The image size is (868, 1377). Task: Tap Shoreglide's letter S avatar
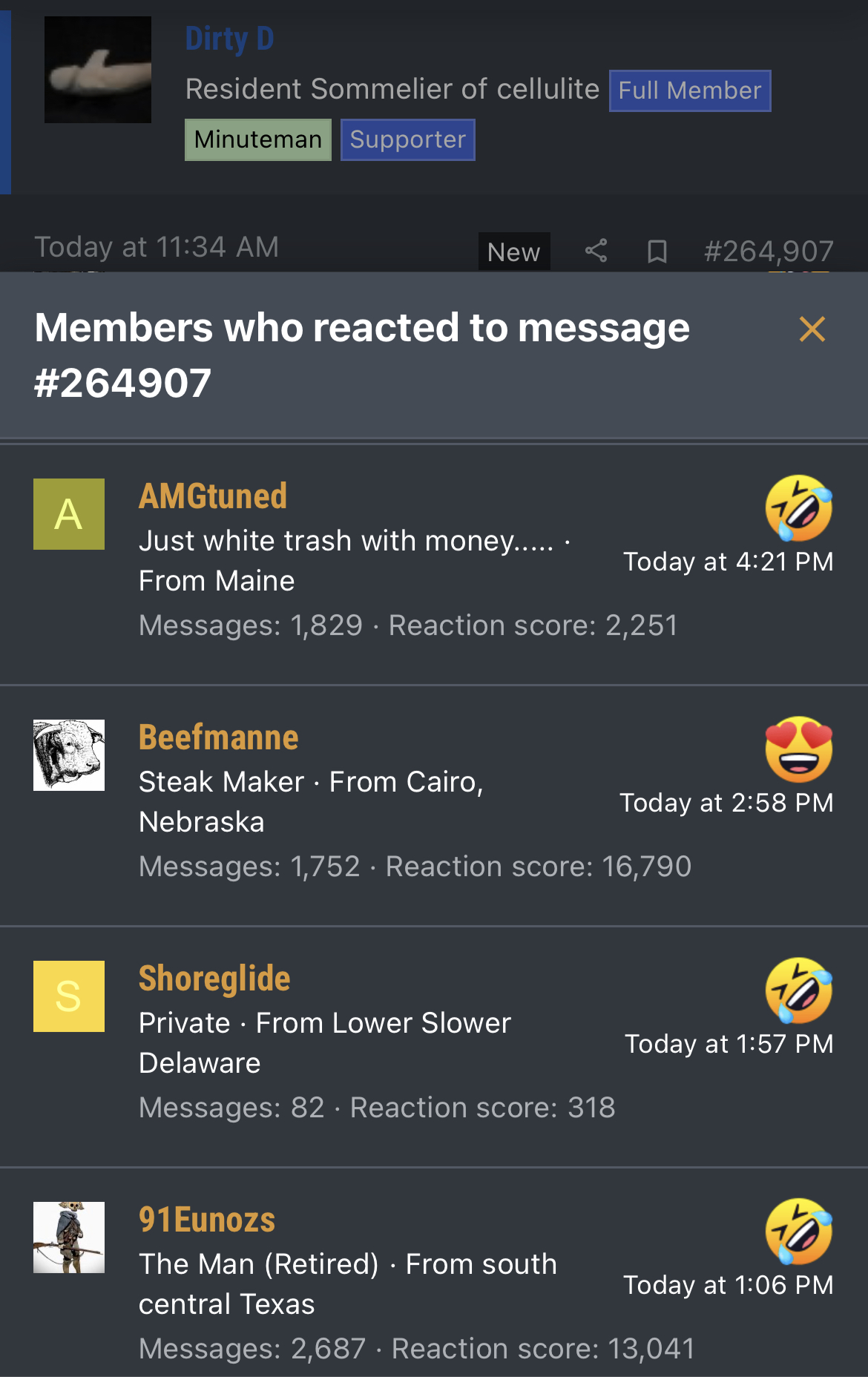click(x=69, y=996)
